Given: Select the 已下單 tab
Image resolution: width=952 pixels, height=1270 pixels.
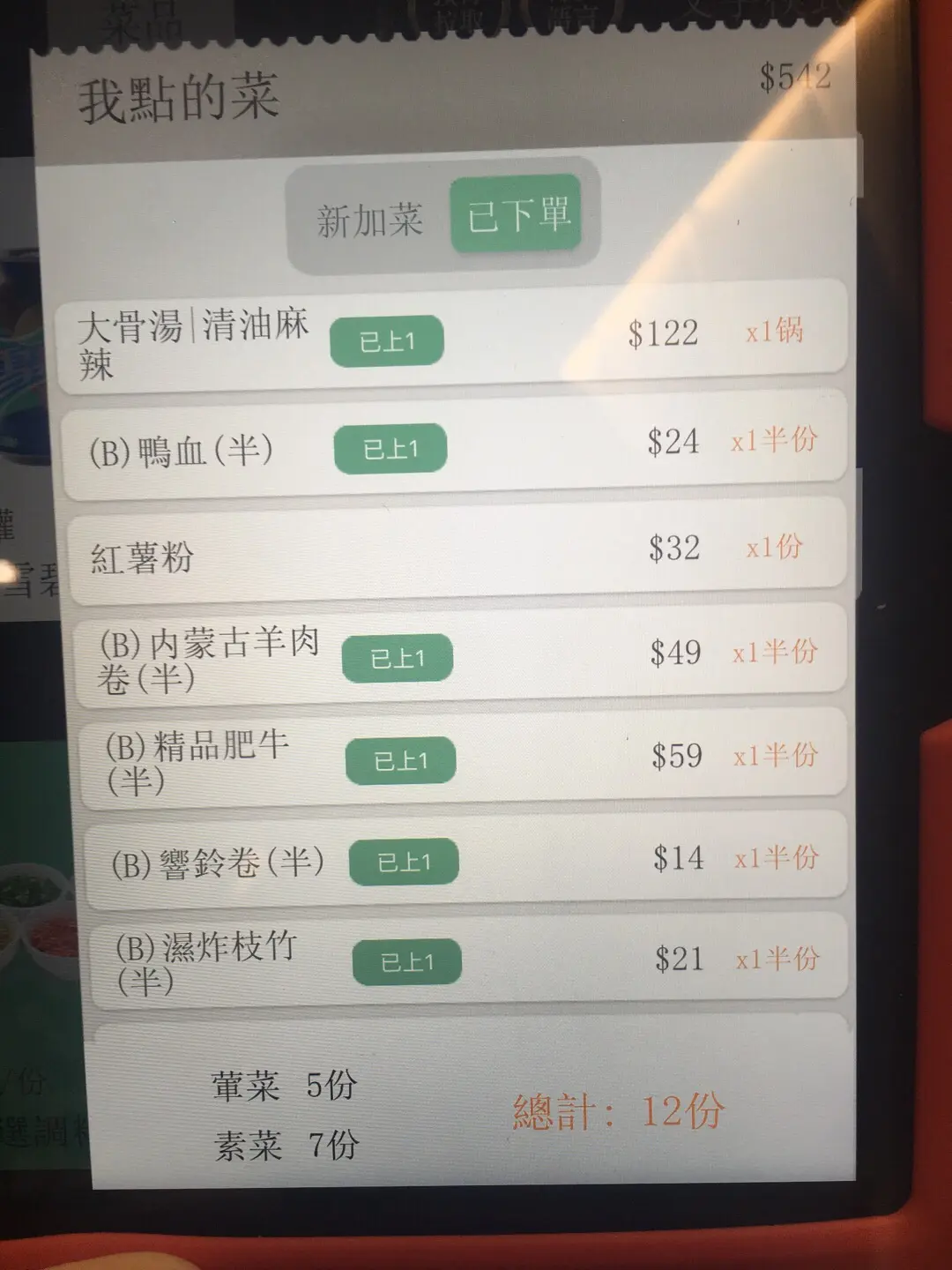Looking at the screenshot, I should click(517, 214).
